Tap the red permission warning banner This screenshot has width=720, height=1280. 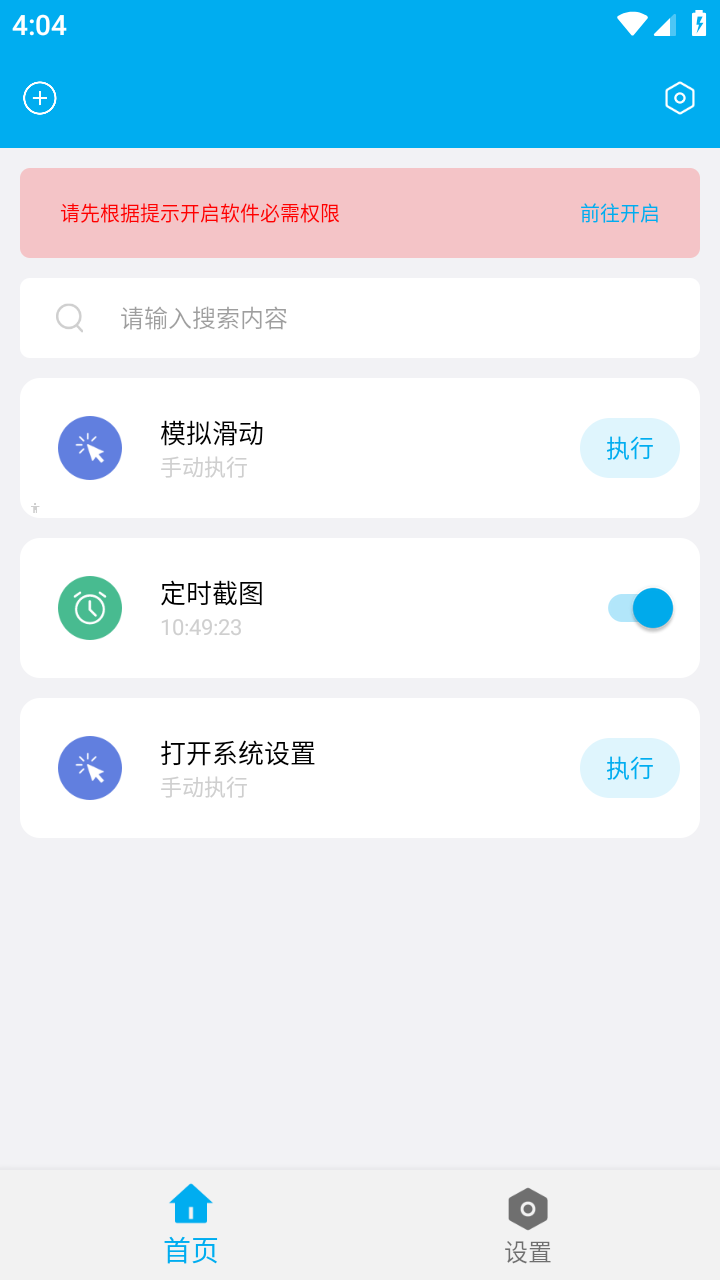click(359, 213)
